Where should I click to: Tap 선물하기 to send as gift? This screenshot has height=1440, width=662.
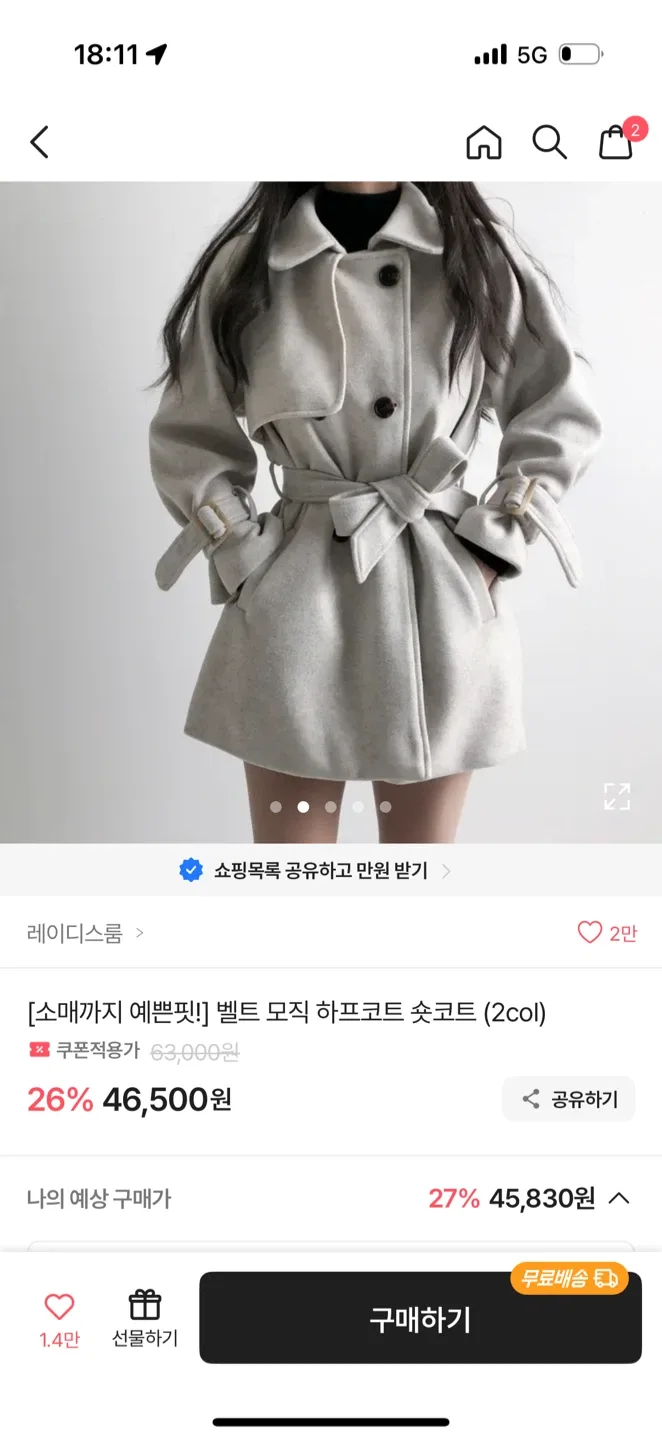[x=145, y=1318]
